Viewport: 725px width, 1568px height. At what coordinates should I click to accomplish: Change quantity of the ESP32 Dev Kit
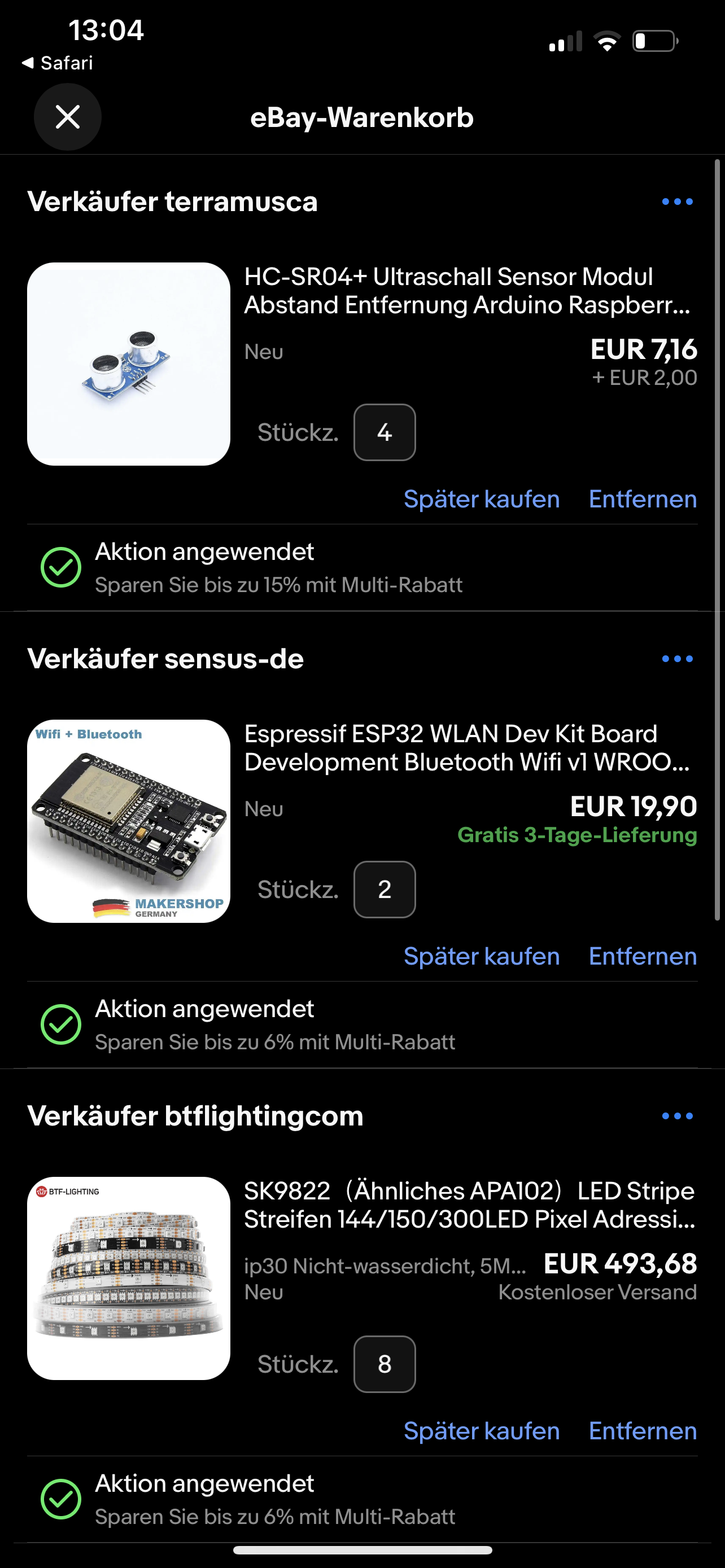tap(384, 890)
